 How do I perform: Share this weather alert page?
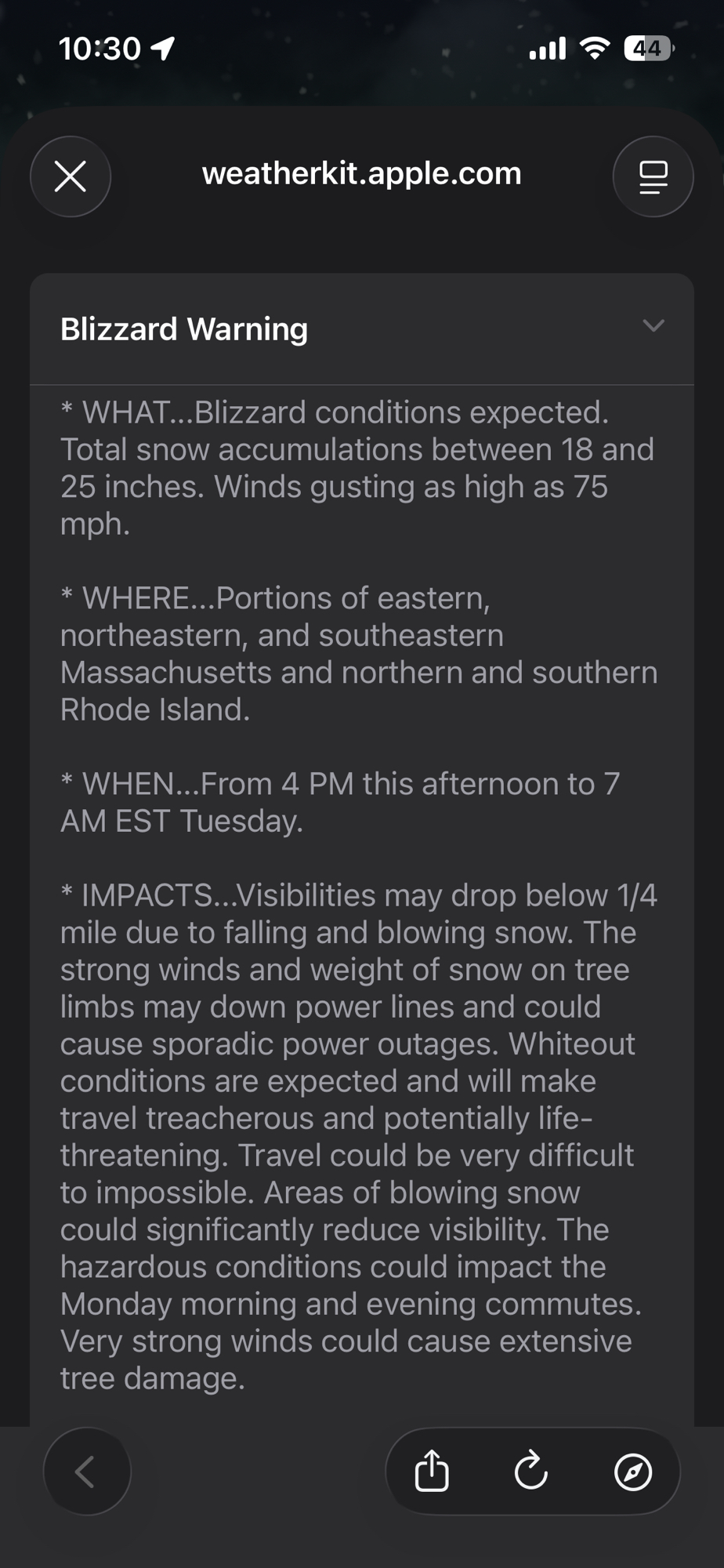click(432, 1472)
